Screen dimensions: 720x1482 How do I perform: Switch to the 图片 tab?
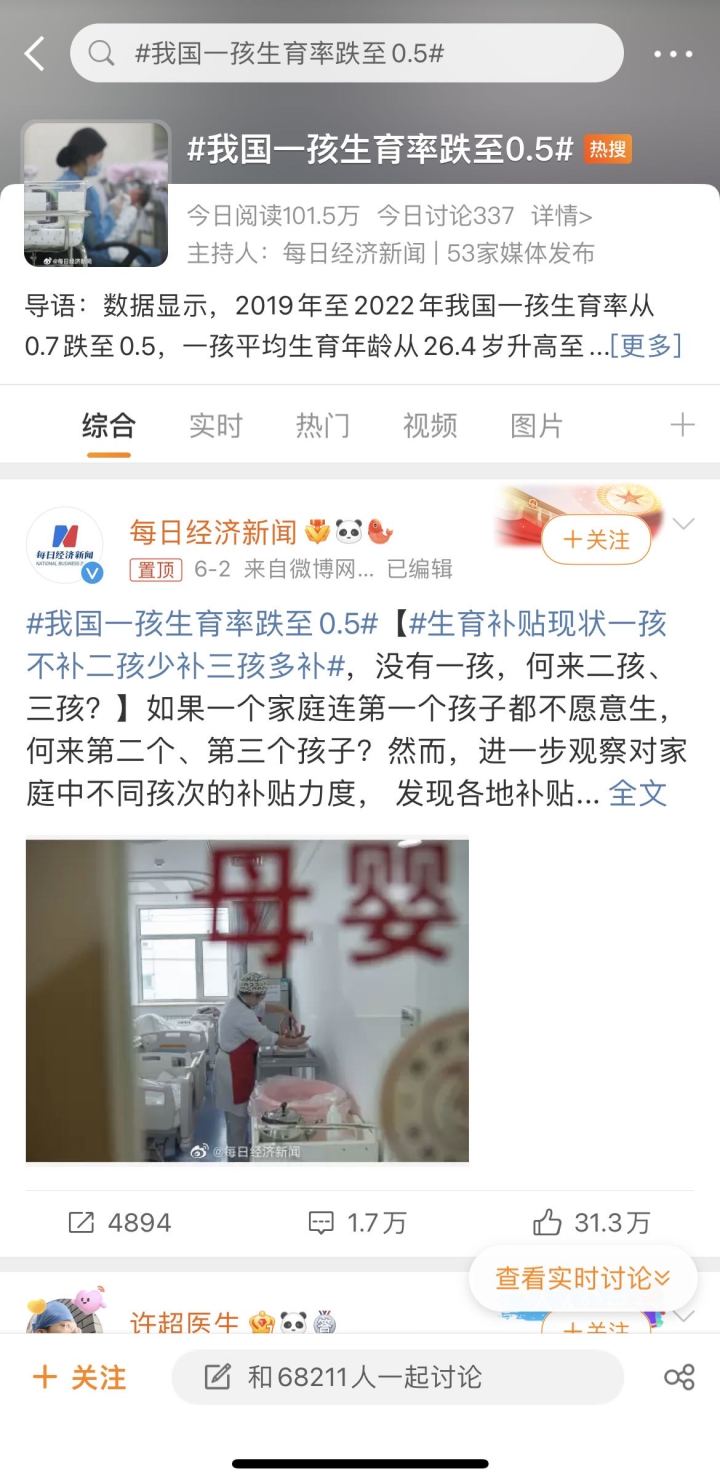[537, 426]
